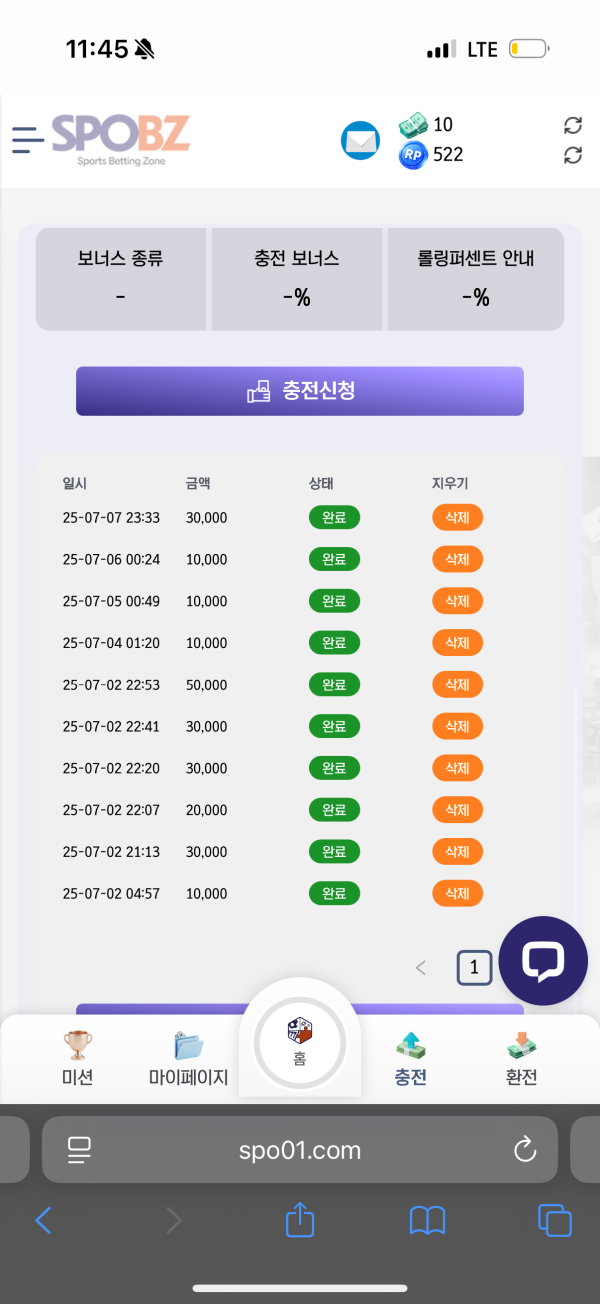Tap the 충전신청 button
The height and width of the screenshot is (1304, 600).
300,391
